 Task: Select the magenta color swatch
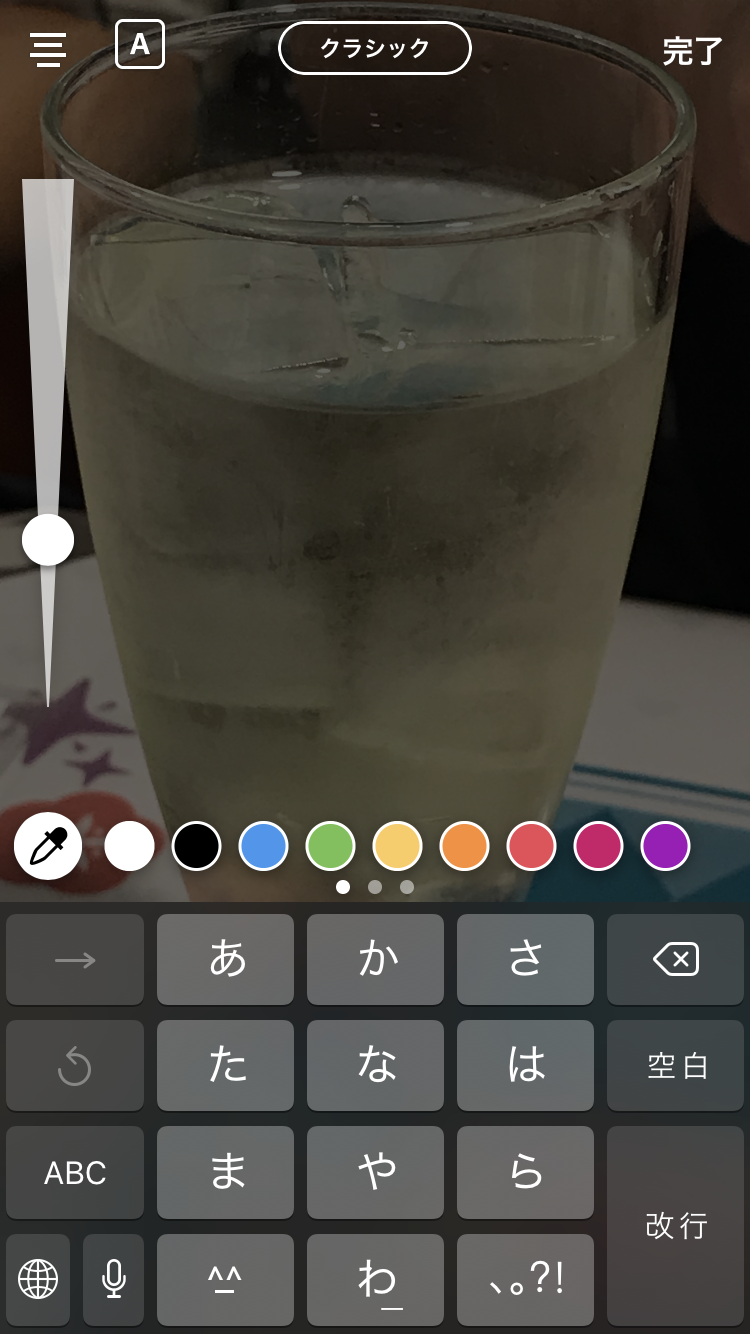coord(599,846)
